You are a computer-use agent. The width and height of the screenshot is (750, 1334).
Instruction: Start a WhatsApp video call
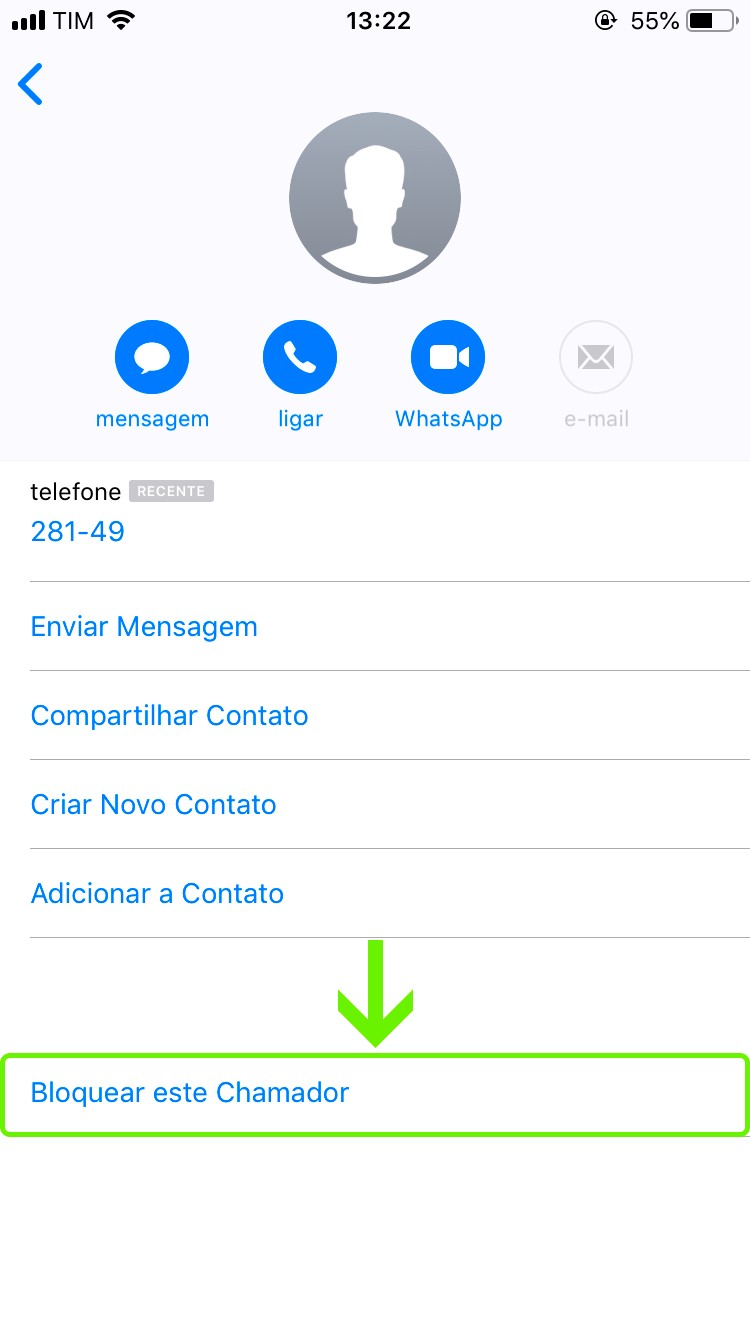[448, 358]
